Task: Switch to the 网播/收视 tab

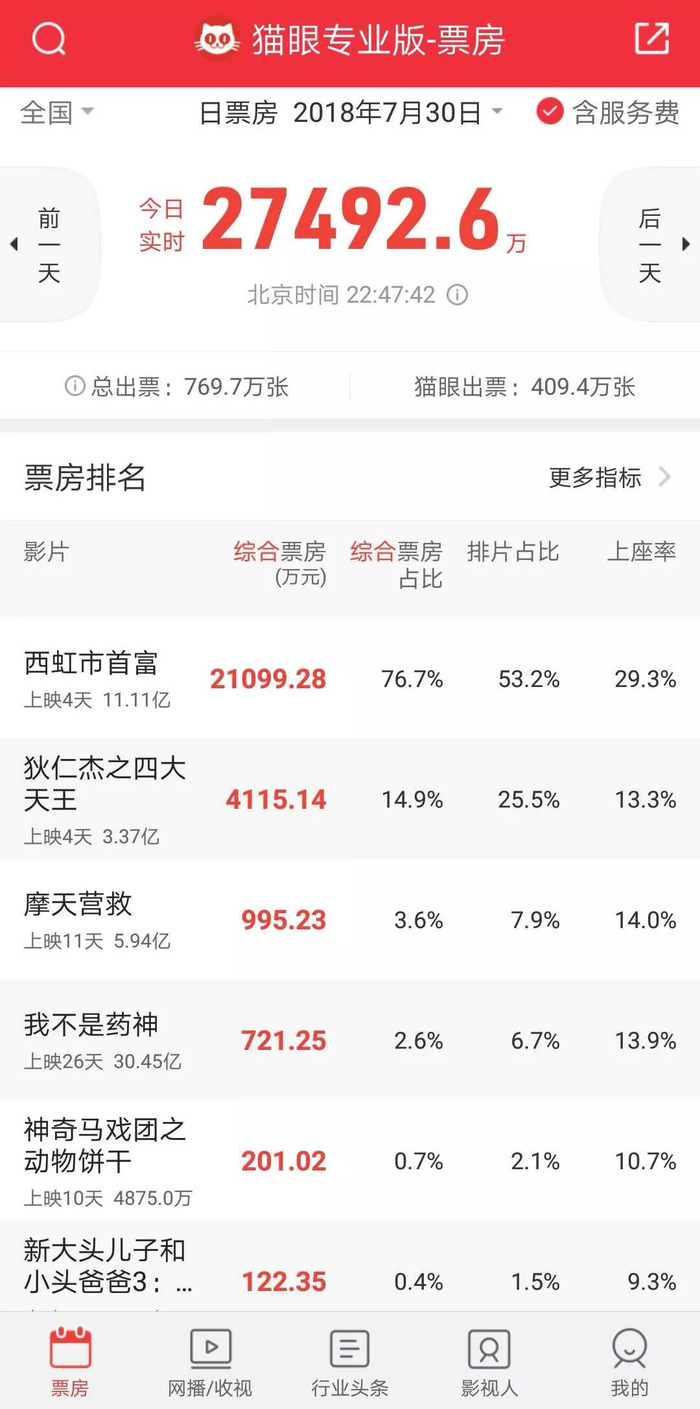Action: coord(210,1361)
